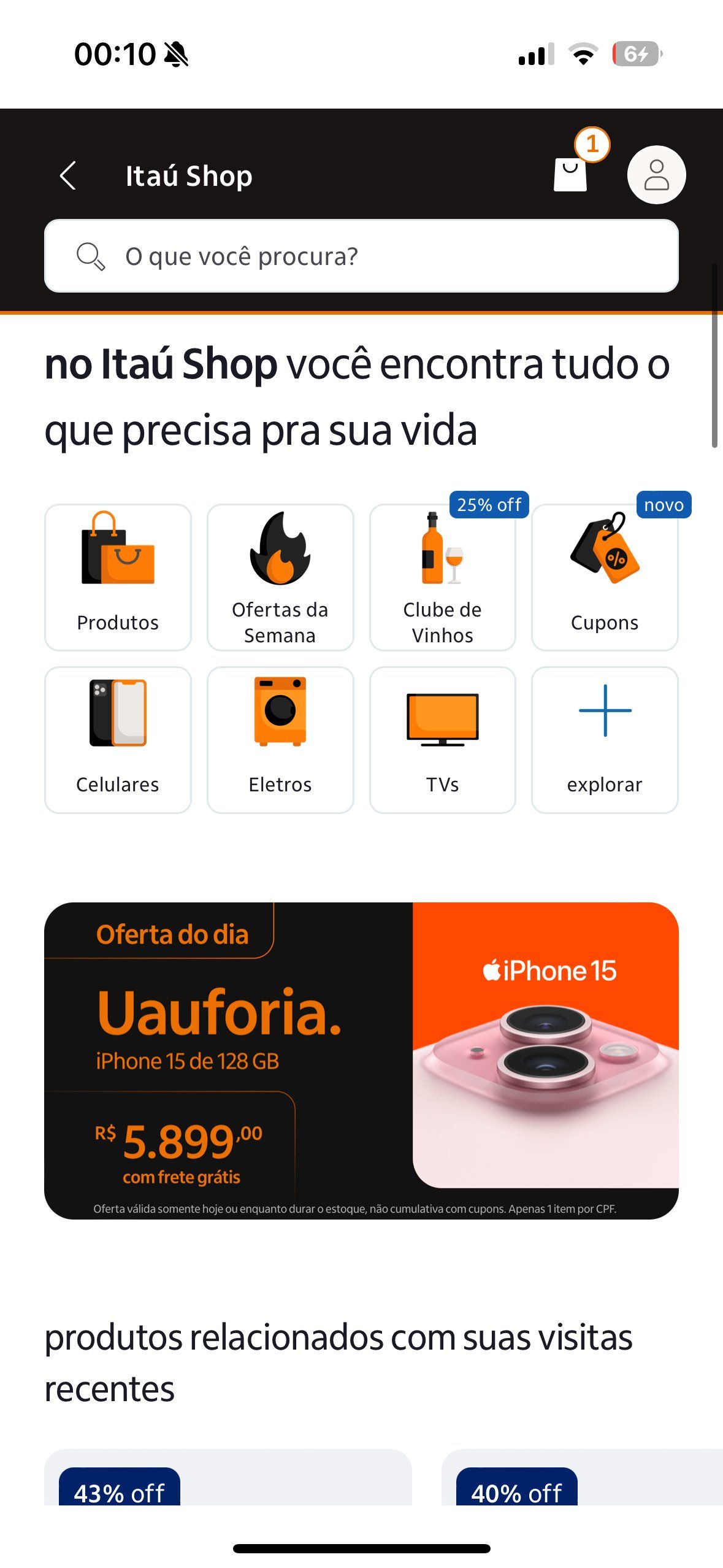This screenshot has height=1568, width=723.
Task: Open the iPhone 15 Oferta do dia banner
Action: point(361,1060)
